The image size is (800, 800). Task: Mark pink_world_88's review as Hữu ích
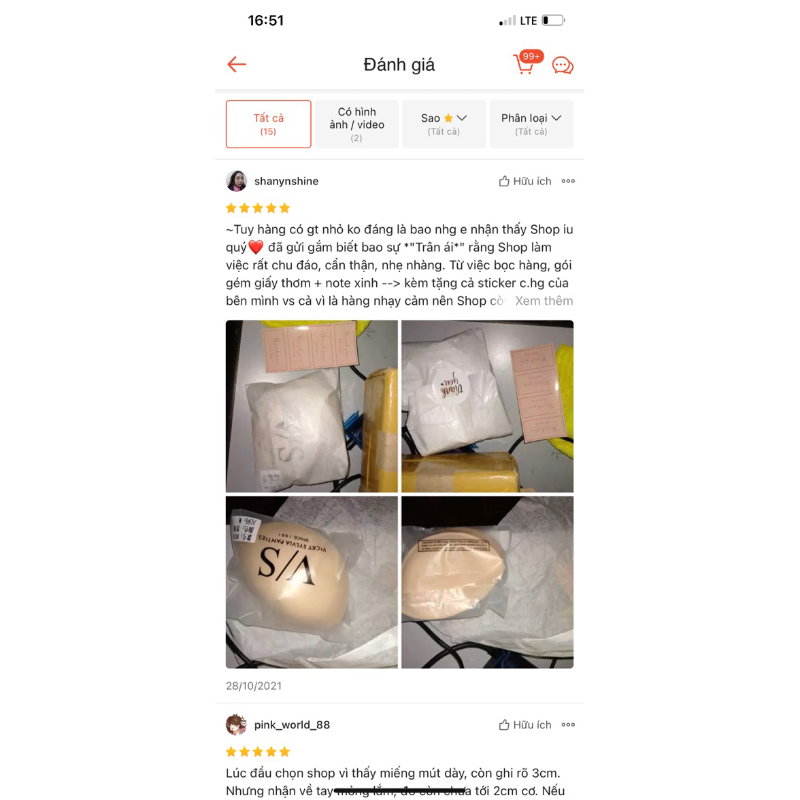tap(525, 725)
